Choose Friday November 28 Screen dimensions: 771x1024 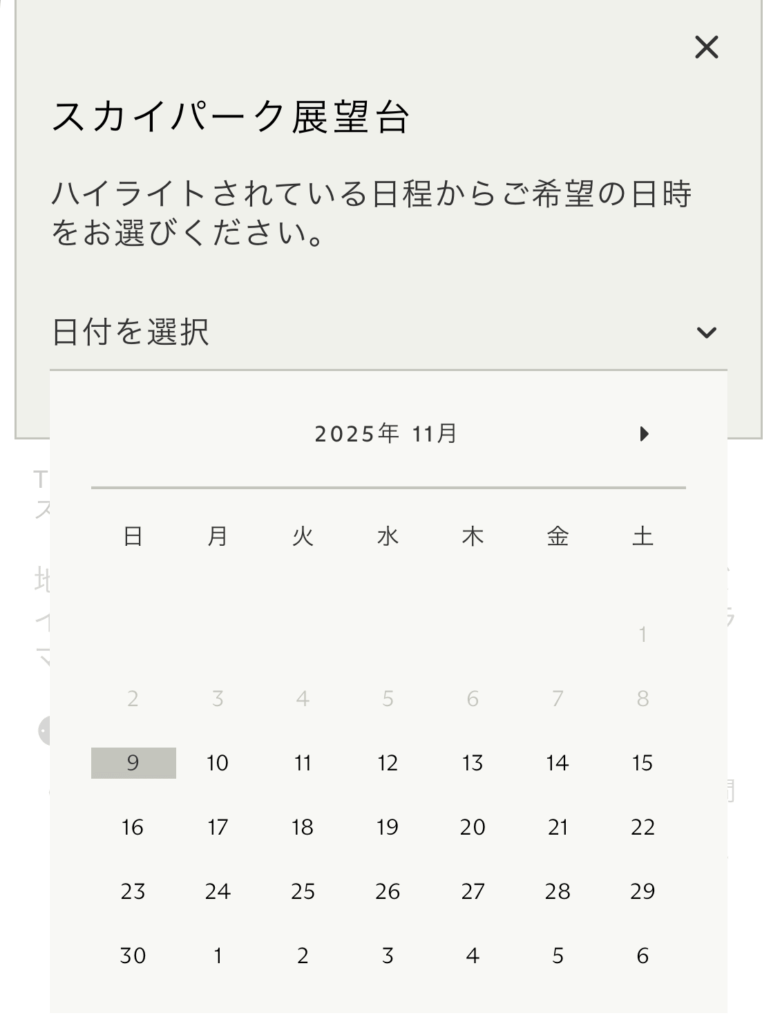[557, 891]
